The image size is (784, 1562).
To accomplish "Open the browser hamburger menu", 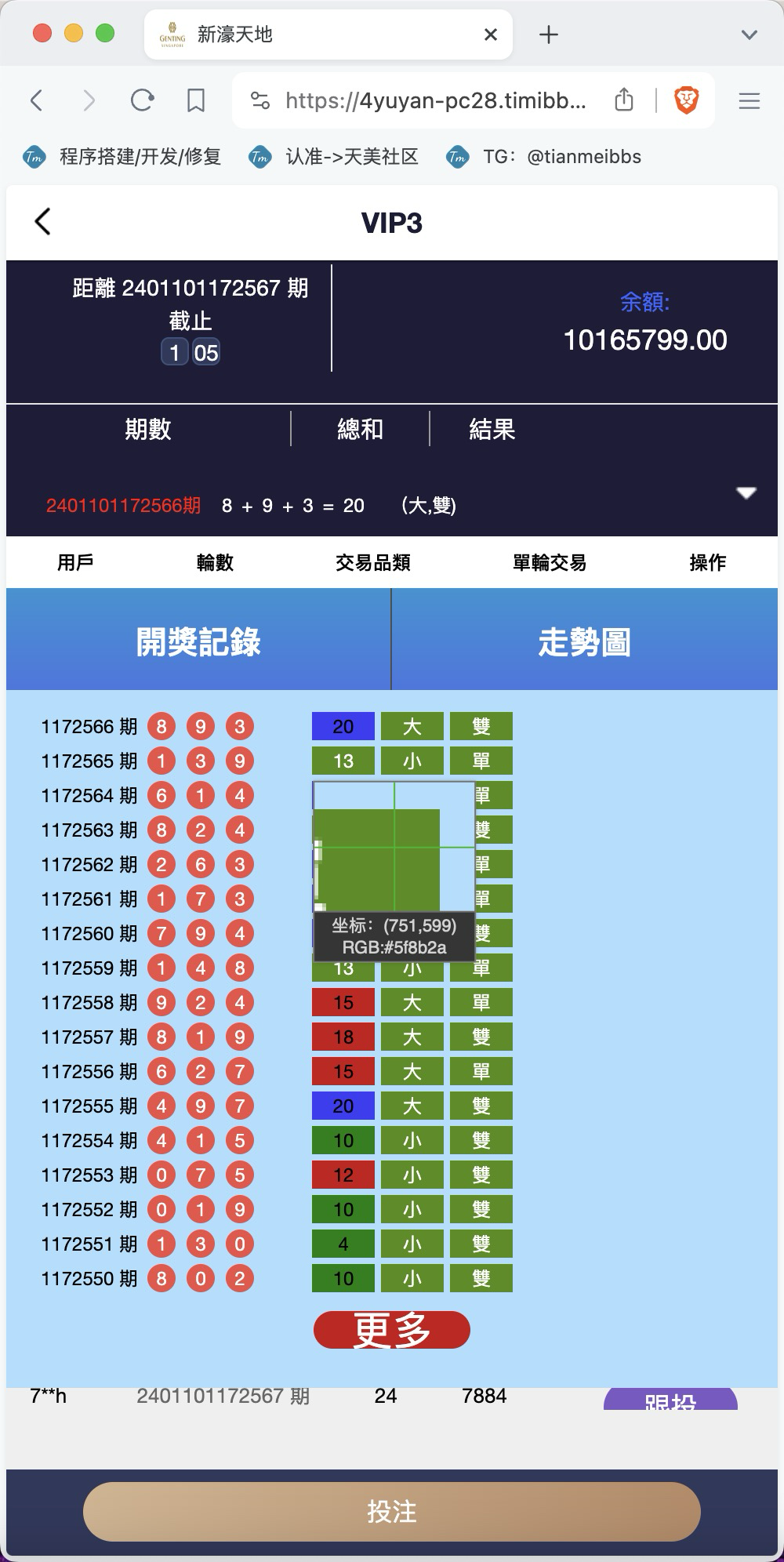I will click(750, 100).
